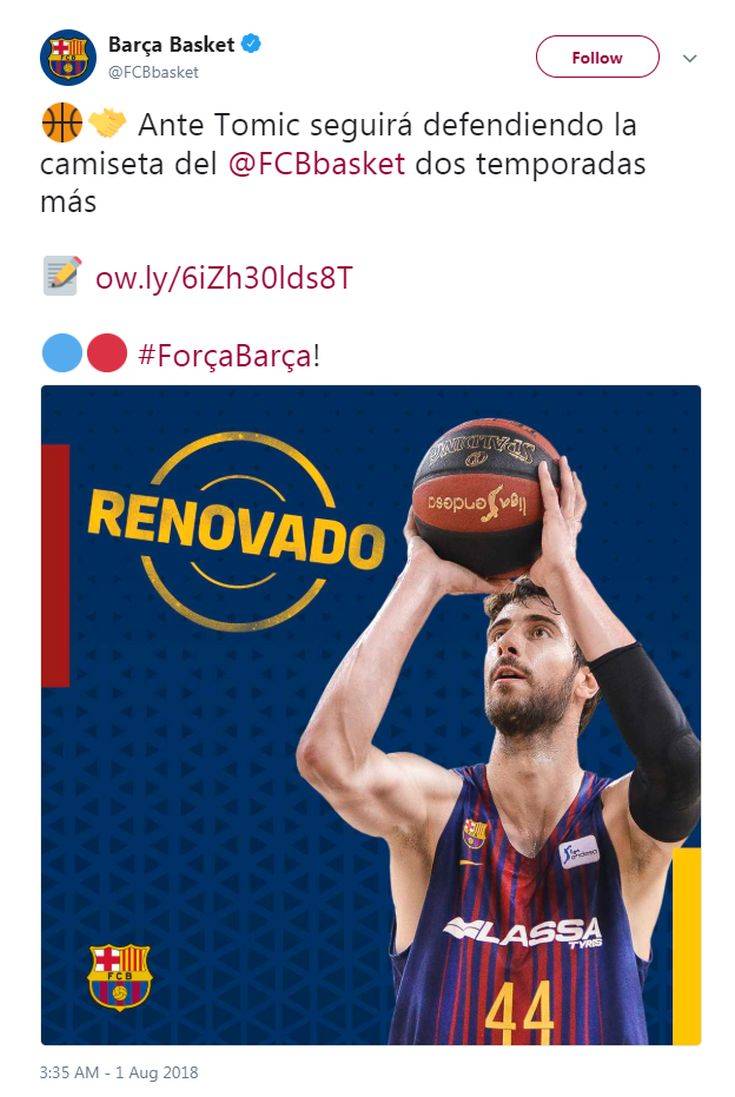The width and height of the screenshot is (735, 1097).
Task: View the Renovado tweet image
Action: pos(370,715)
